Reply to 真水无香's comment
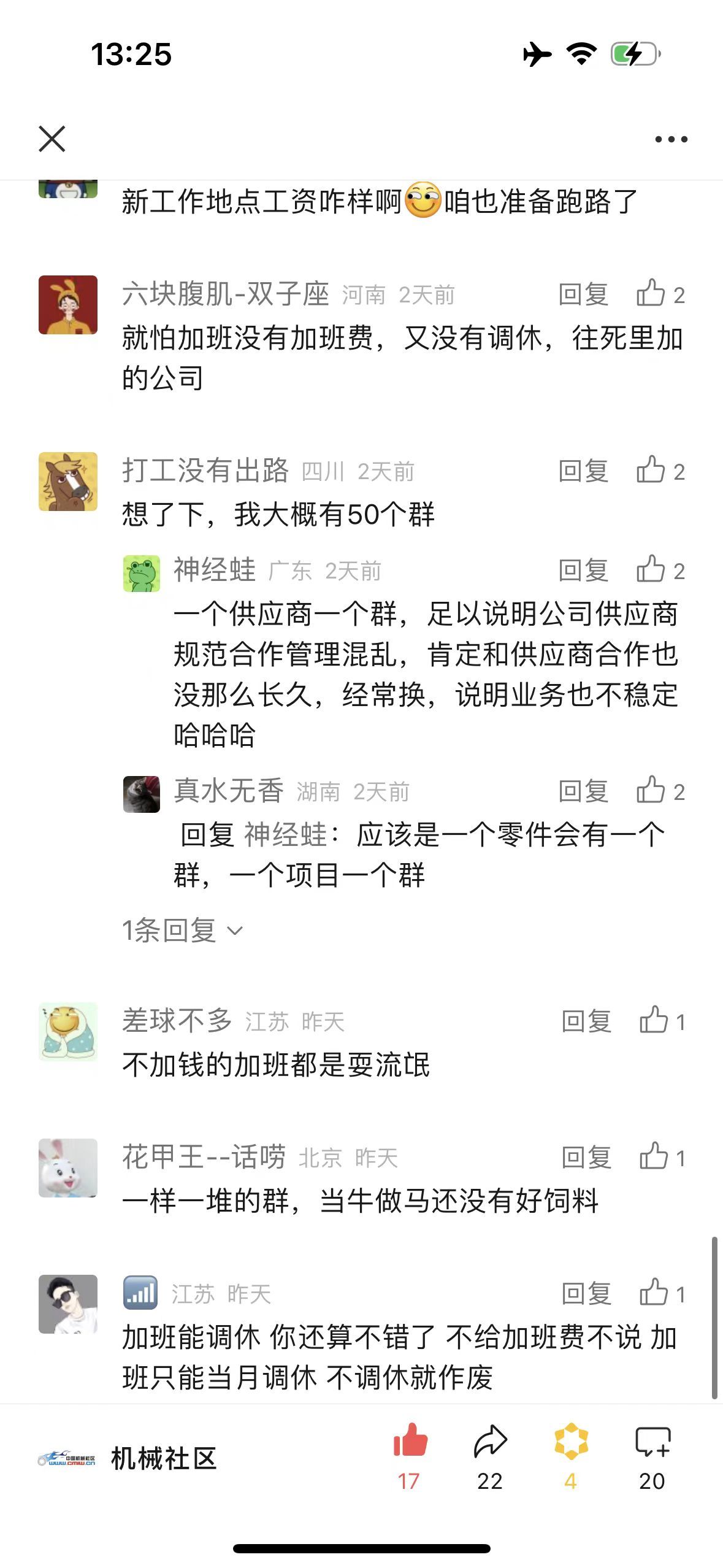Screen dimensions: 723x1568 click(583, 791)
